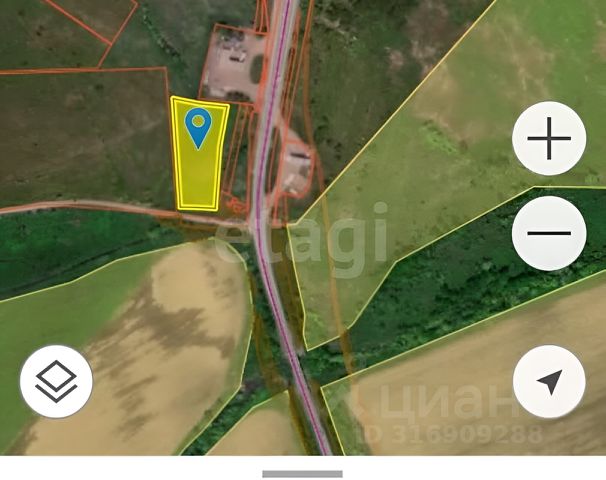606x480 pixels.
Task: Center map on my location
Action: (x=549, y=382)
